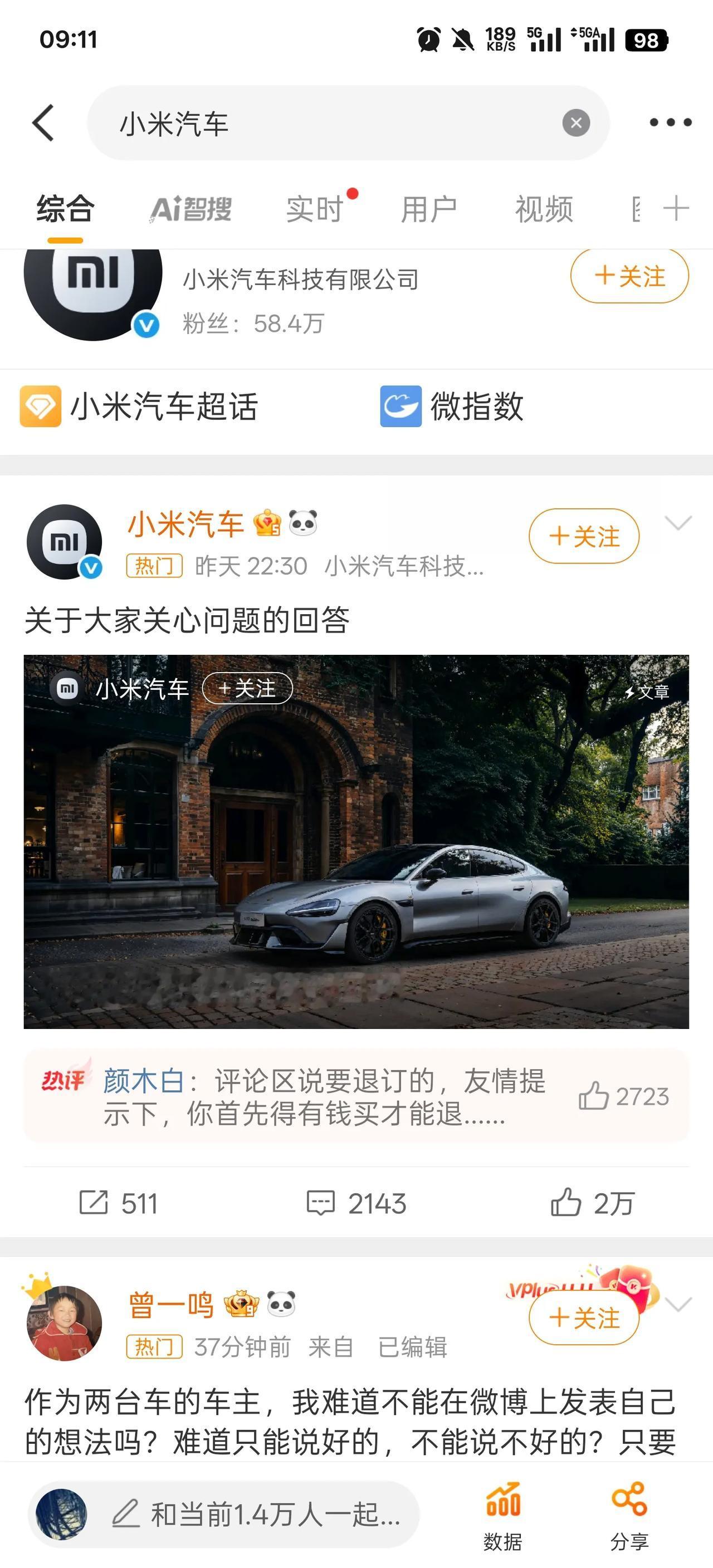713x1568 pixels.
Task: Switch to the AI智搜 tab
Action: [x=191, y=209]
